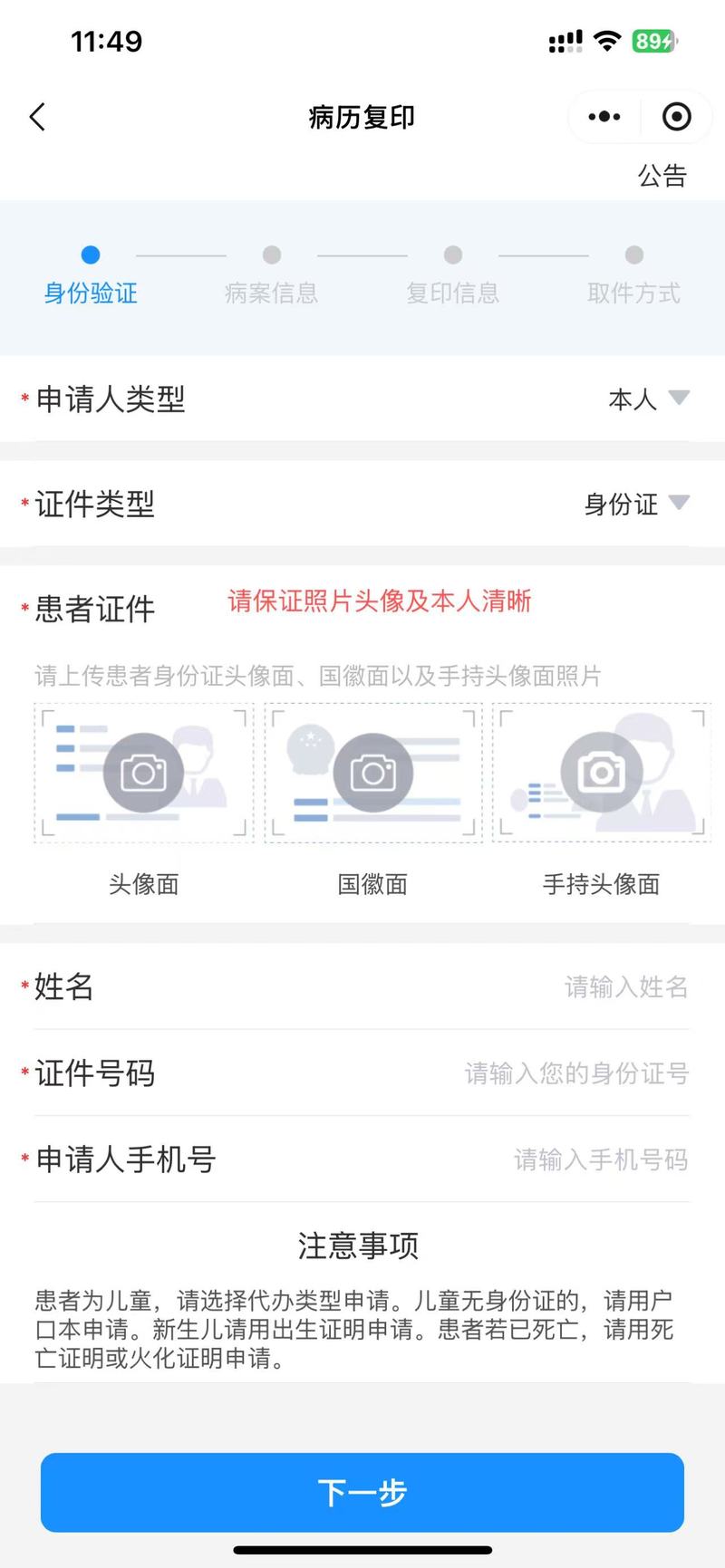
Task: Expand the 申请人类型 dropdown
Action: pos(647,399)
